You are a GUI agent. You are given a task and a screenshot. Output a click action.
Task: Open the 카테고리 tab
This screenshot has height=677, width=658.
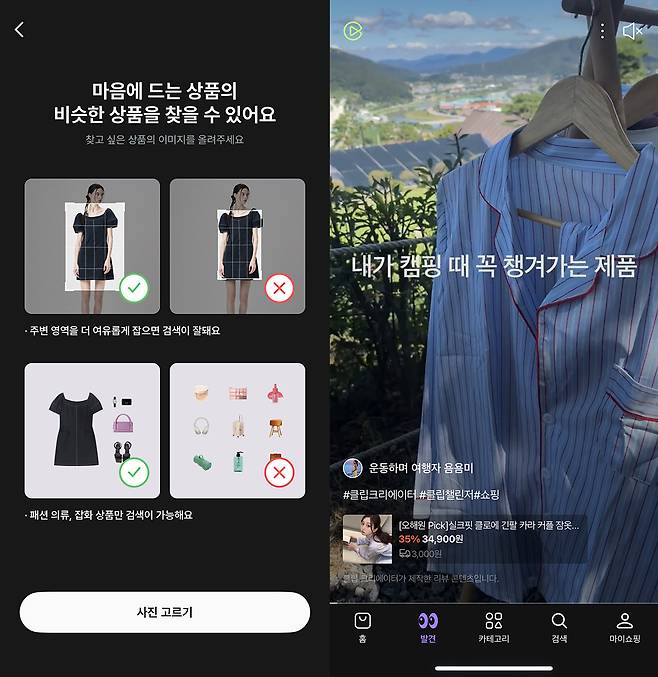click(494, 627)
